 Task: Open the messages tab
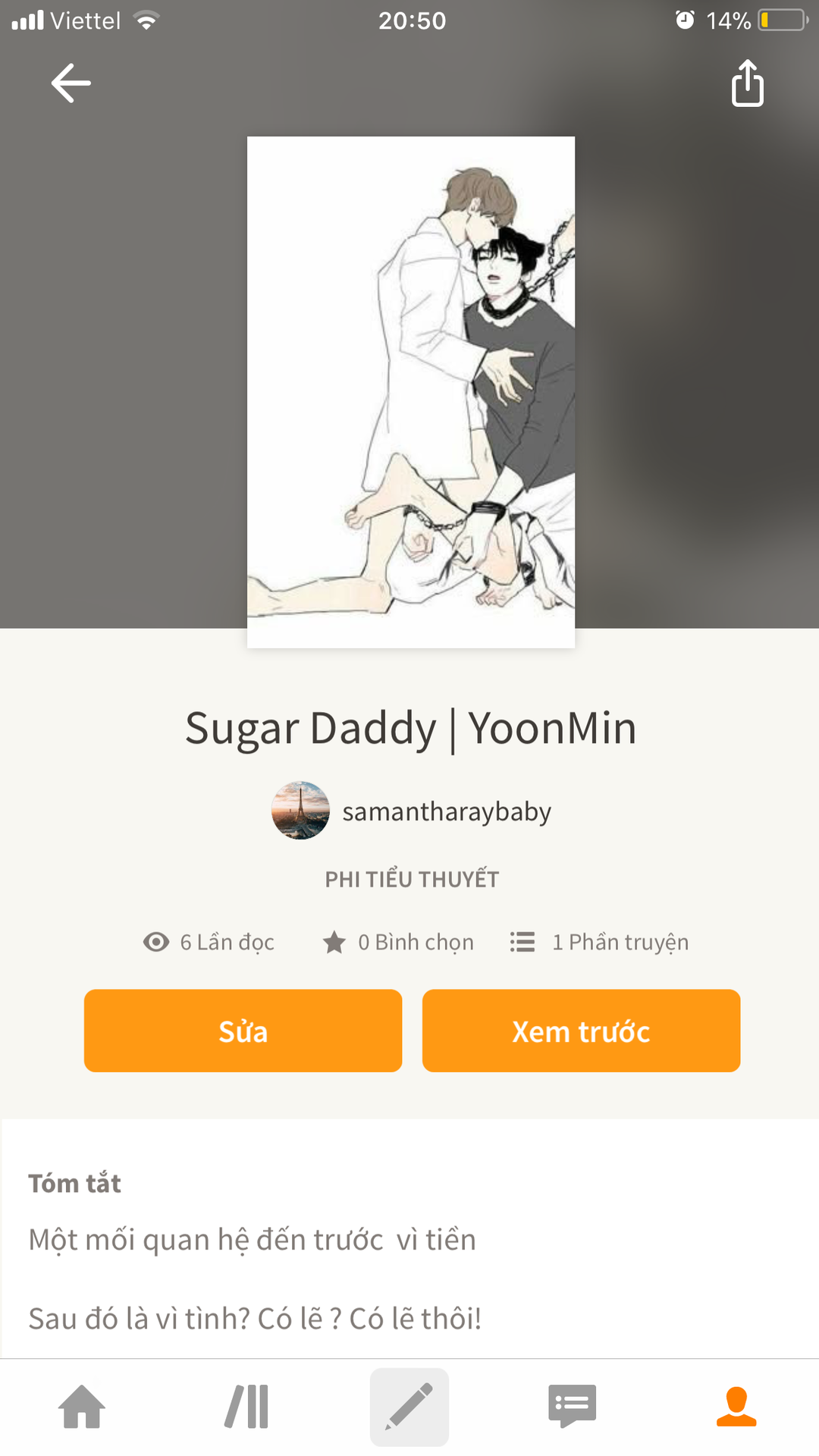tap(572, 1407)
